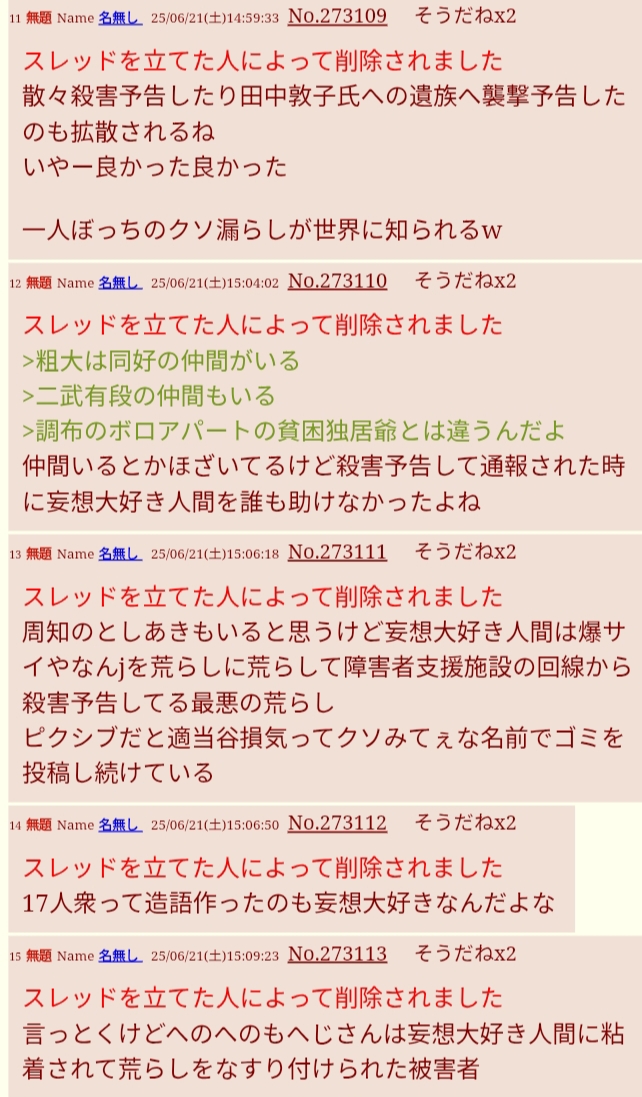
Task: Tap そうだねx2 on post No.273111
Action: click(465, 552)
